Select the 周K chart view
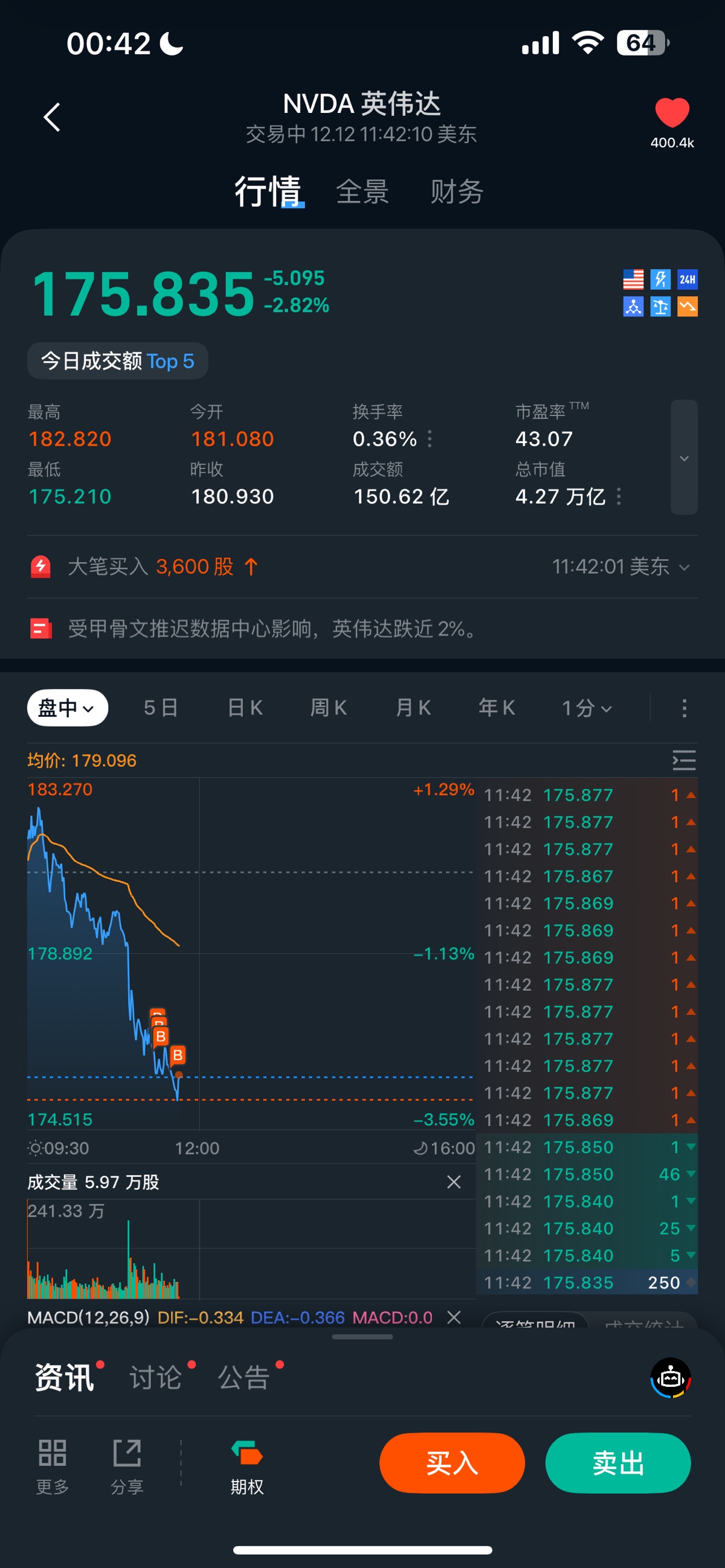The width and height of the screenshot is (725, 1568). tap(329, 708)
